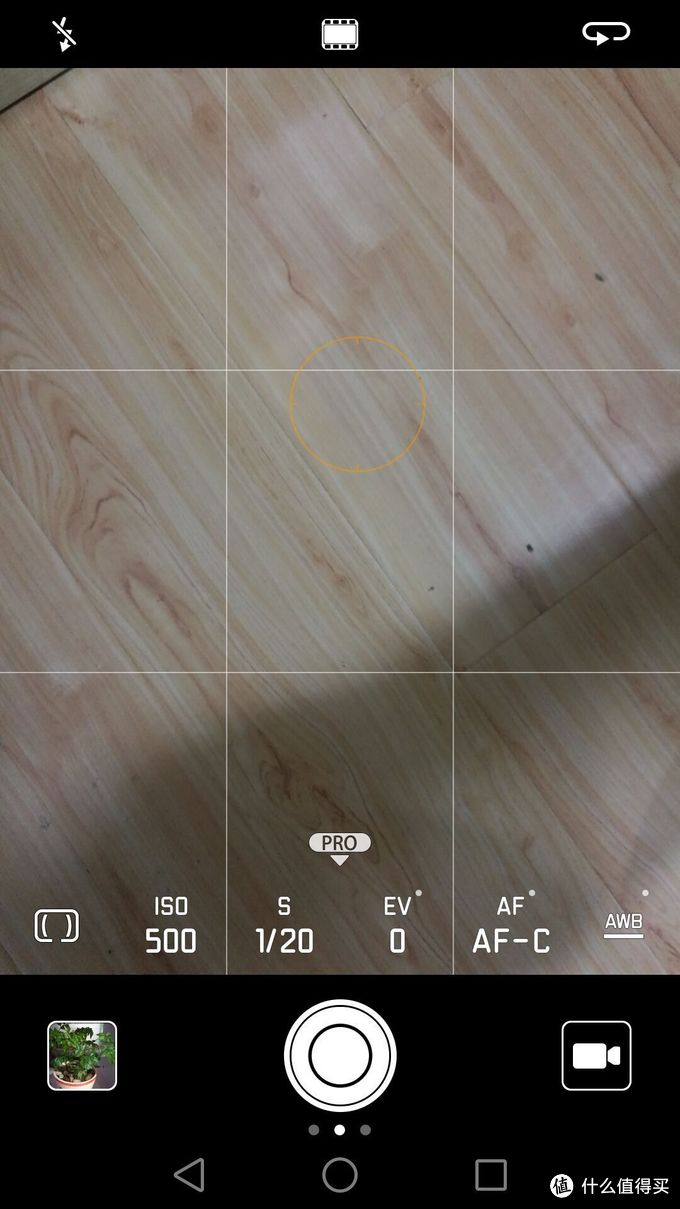Take a photo with the shutter
This screenshot has width=680, height=1209.
click(x=340, y=1055)
